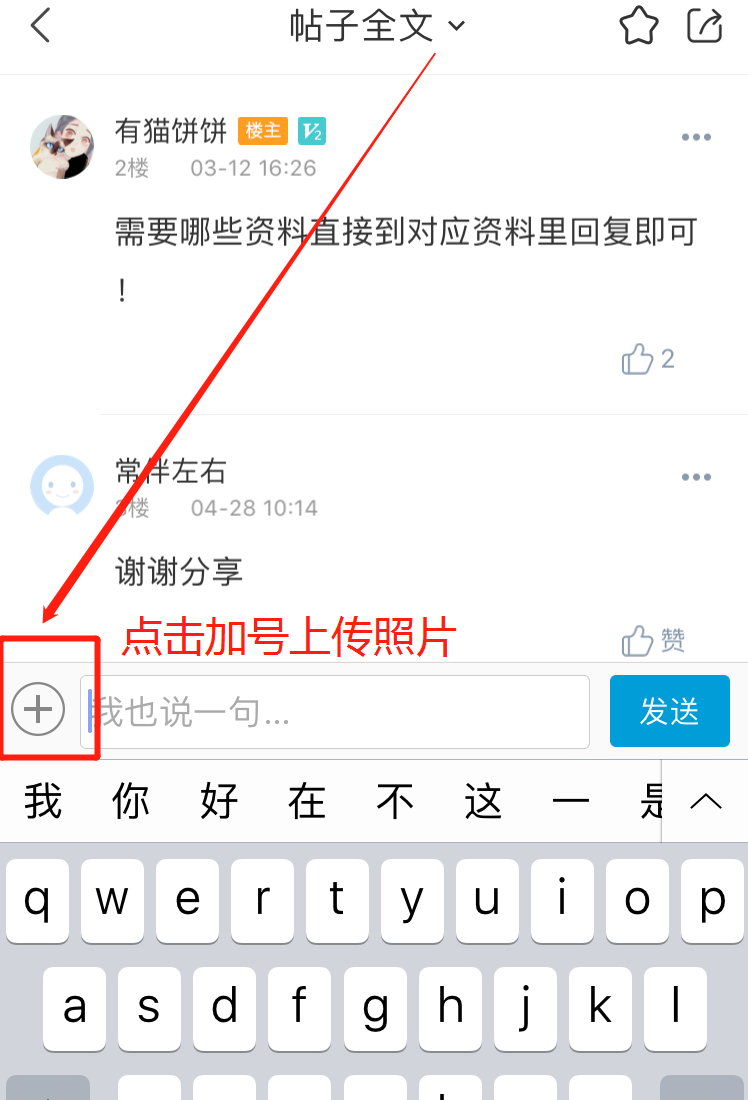Type the q key
Viewport: 748px width, 1100px height.
click(38, 902)
